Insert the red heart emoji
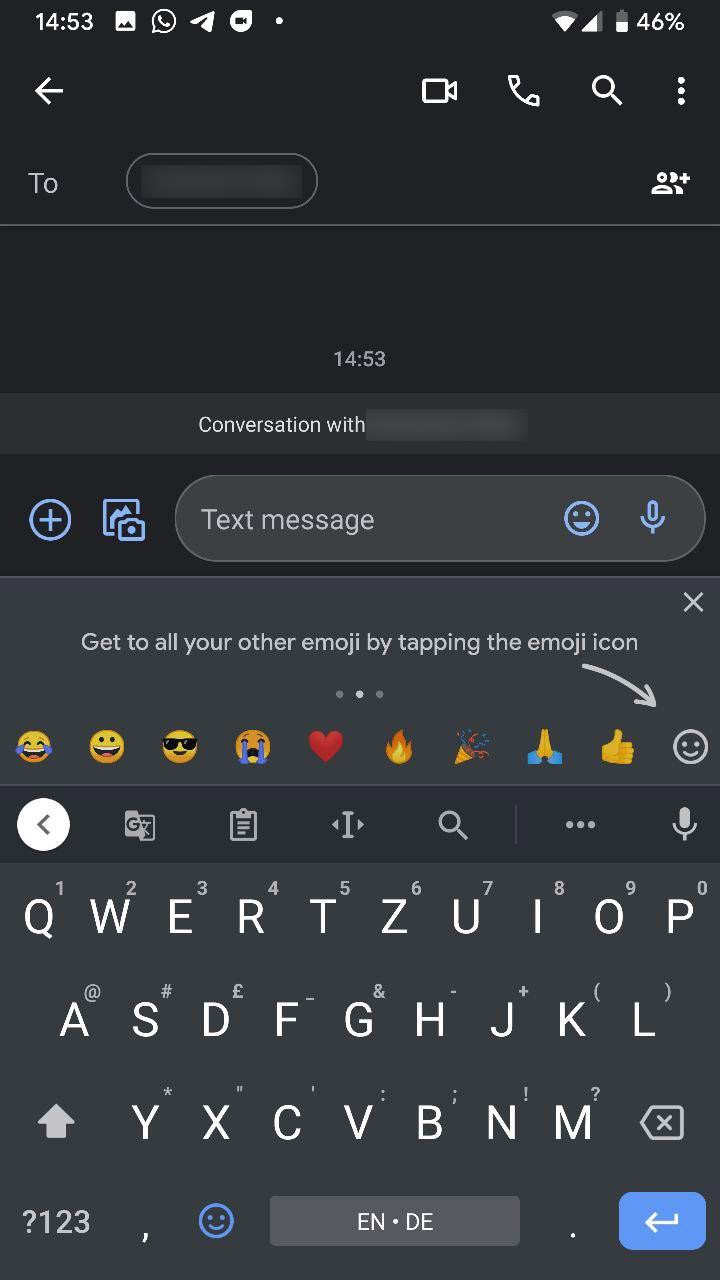Viewport: 720px width, 1280px height. [325, 746]
